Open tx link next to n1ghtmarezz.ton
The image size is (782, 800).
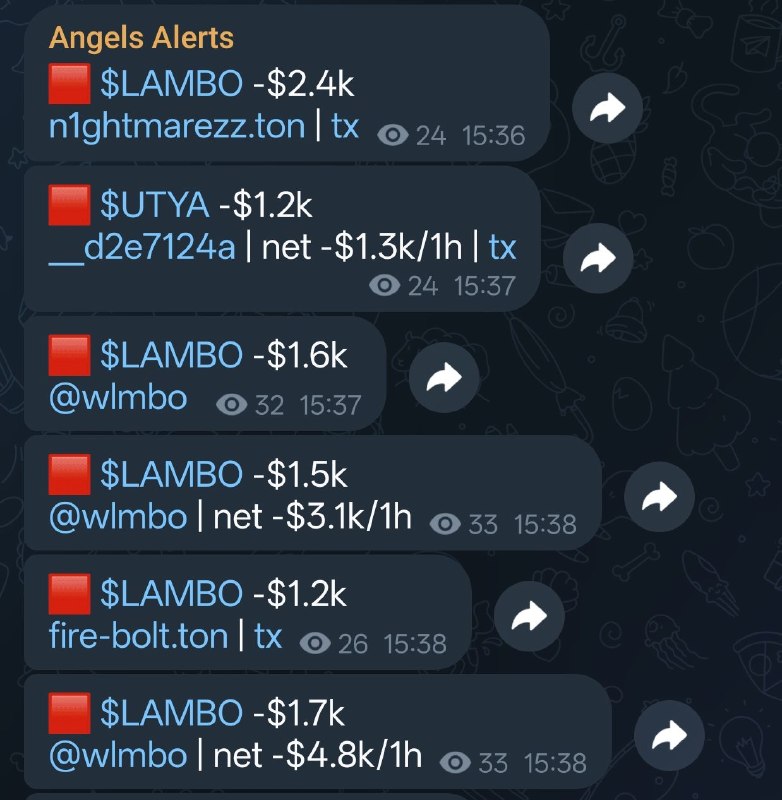point(345,127)
